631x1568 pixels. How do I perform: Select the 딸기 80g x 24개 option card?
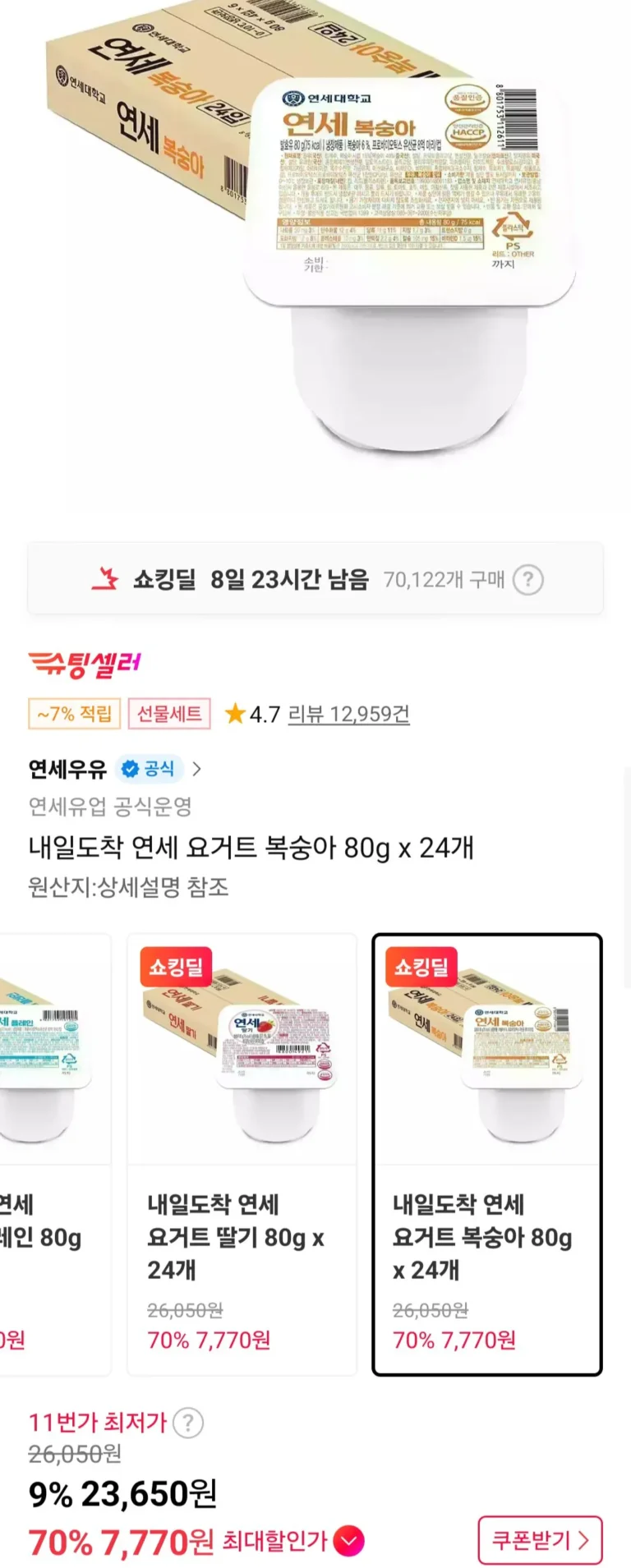coord(242,1153)
